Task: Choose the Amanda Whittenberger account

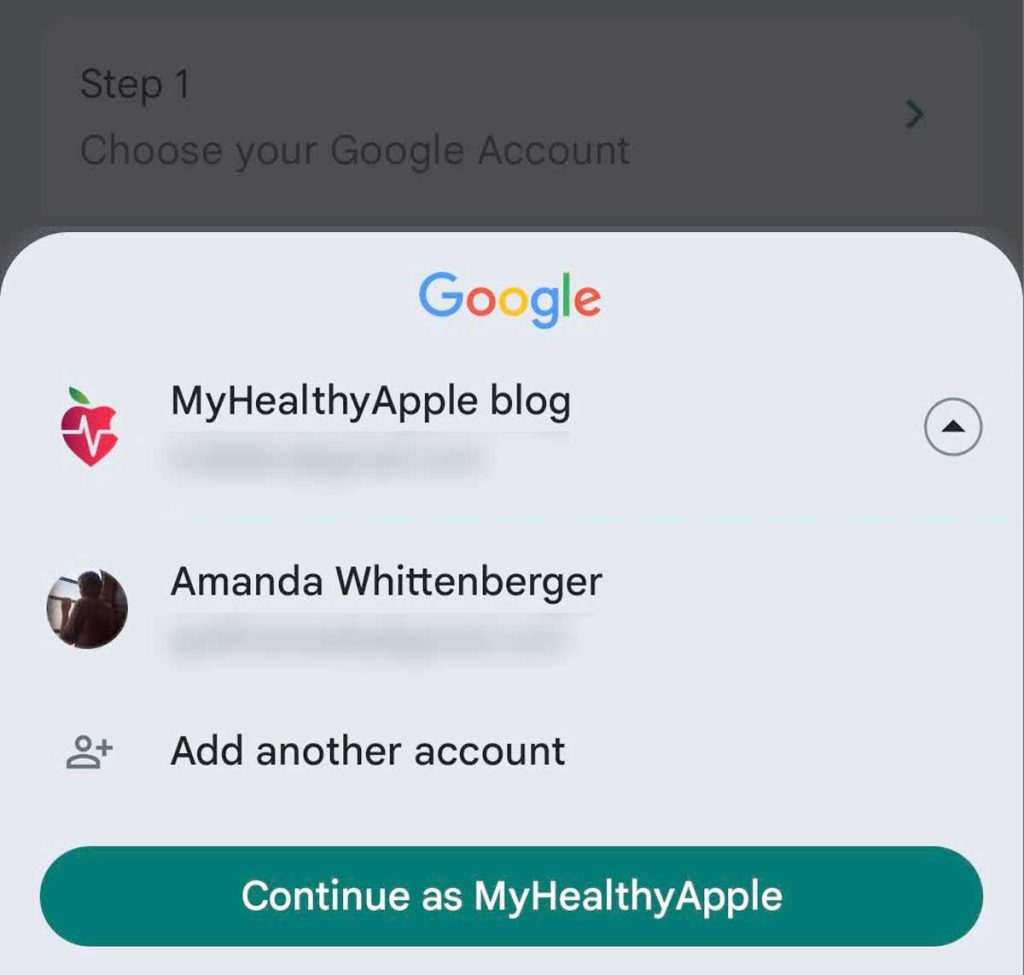Action: tap(386, 606)
